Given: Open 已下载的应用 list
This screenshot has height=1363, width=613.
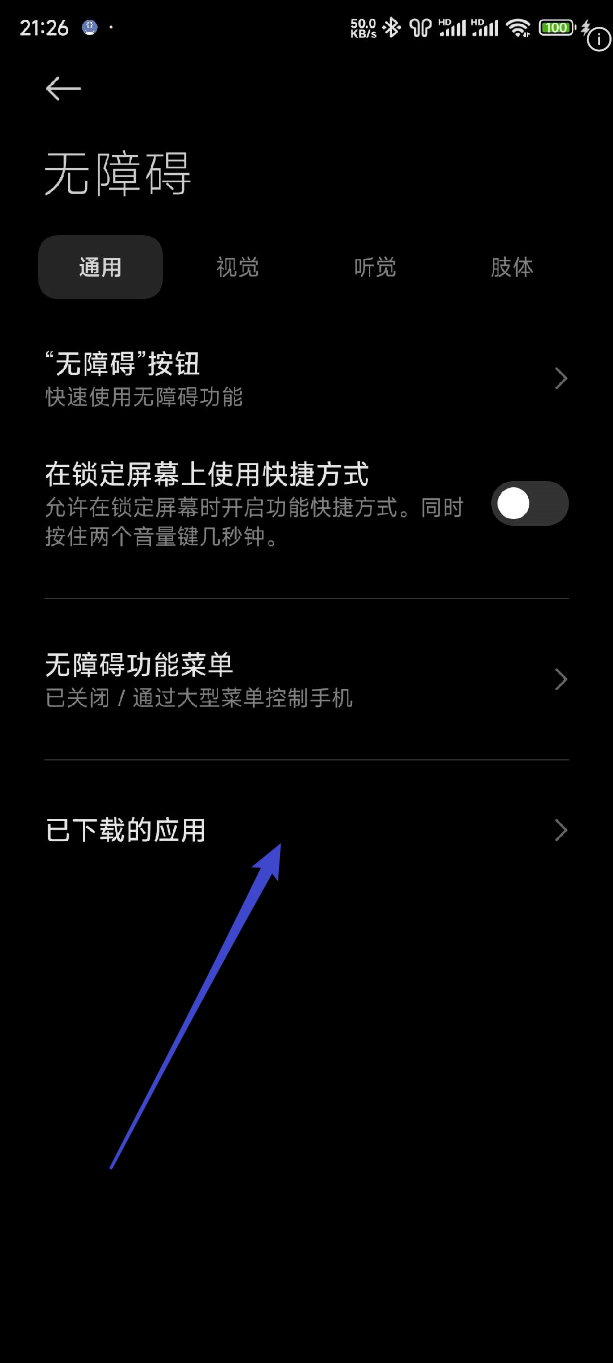Looking at the screenshot, I should 306,830.
